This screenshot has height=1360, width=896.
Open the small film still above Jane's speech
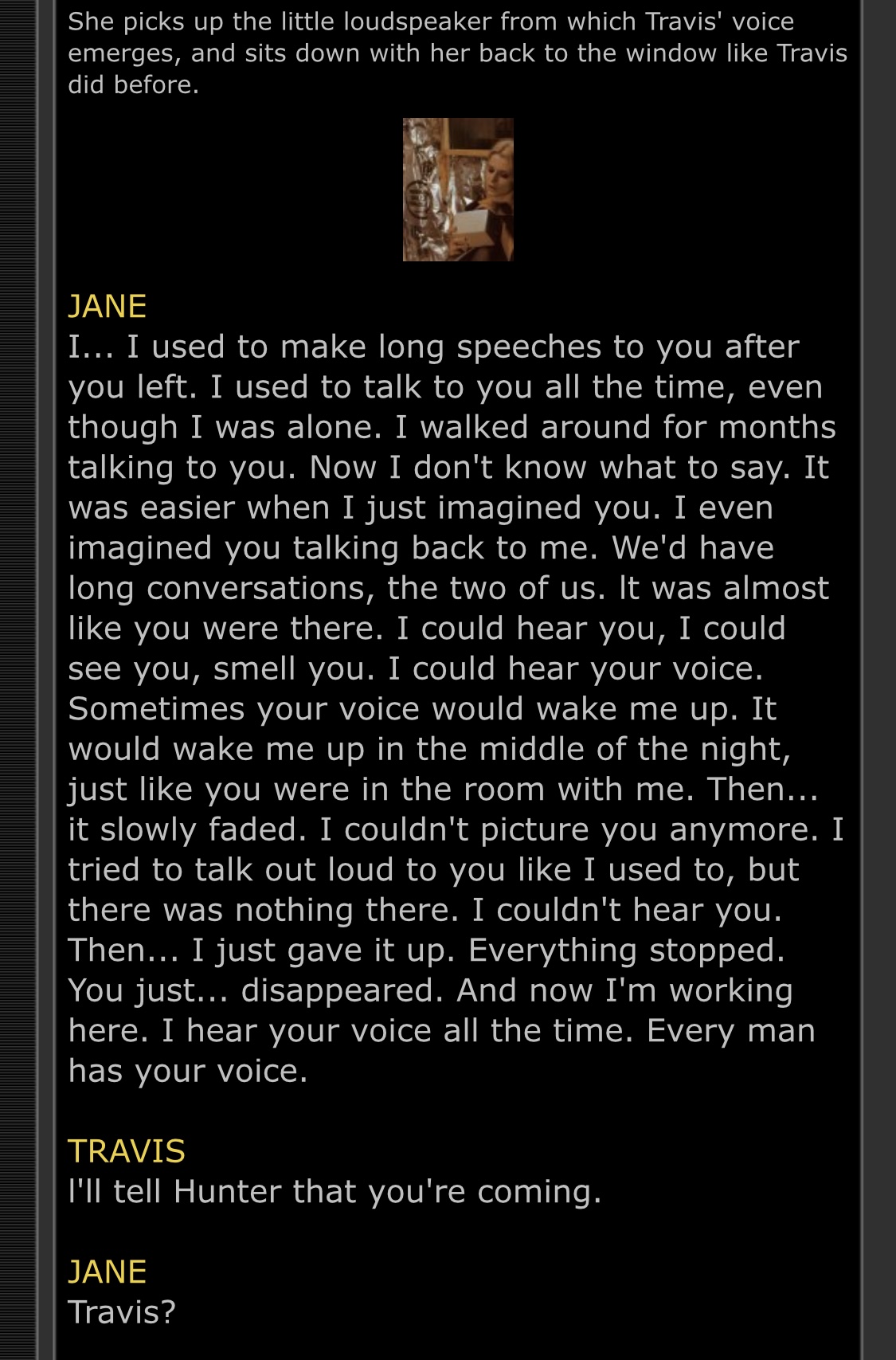click(458, 190)
